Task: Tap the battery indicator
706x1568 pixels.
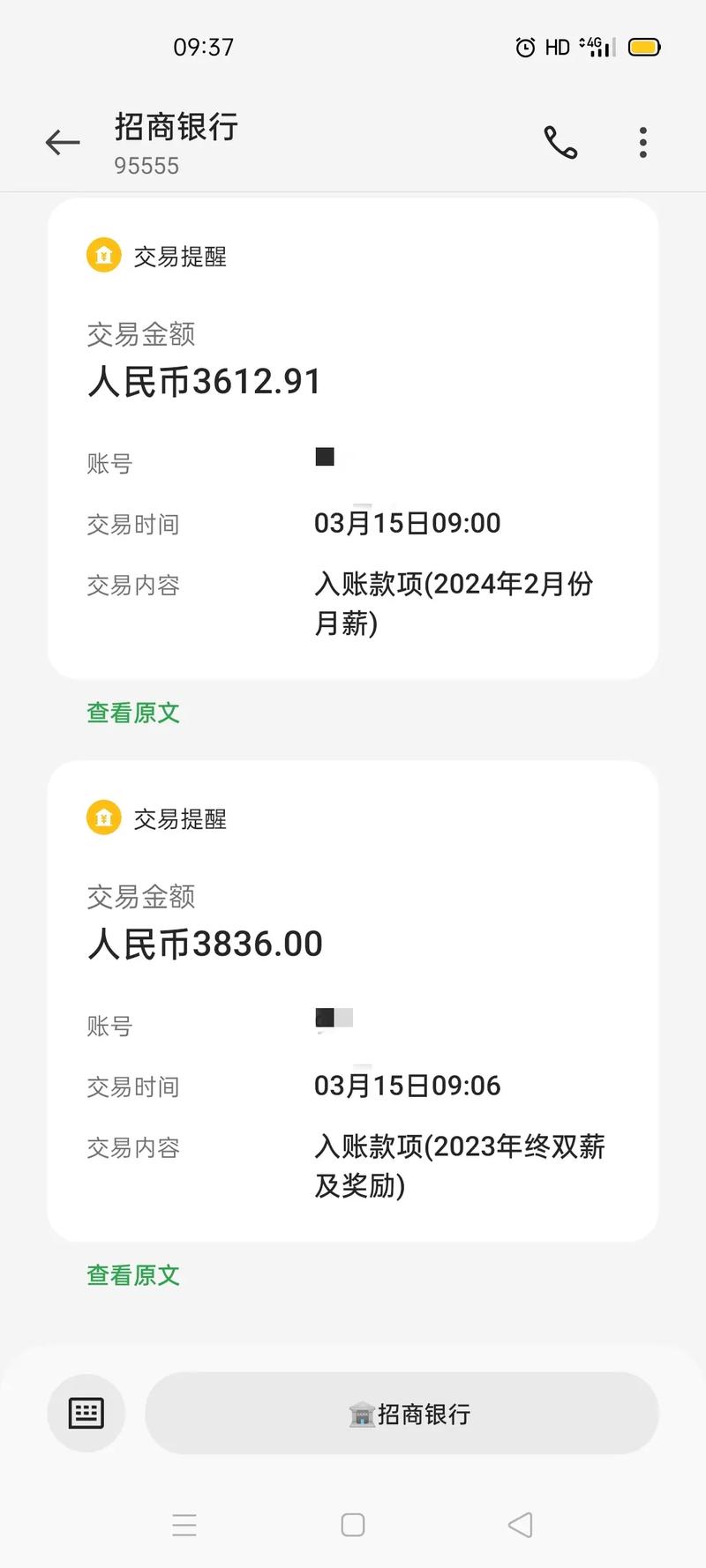Action: 644,46
